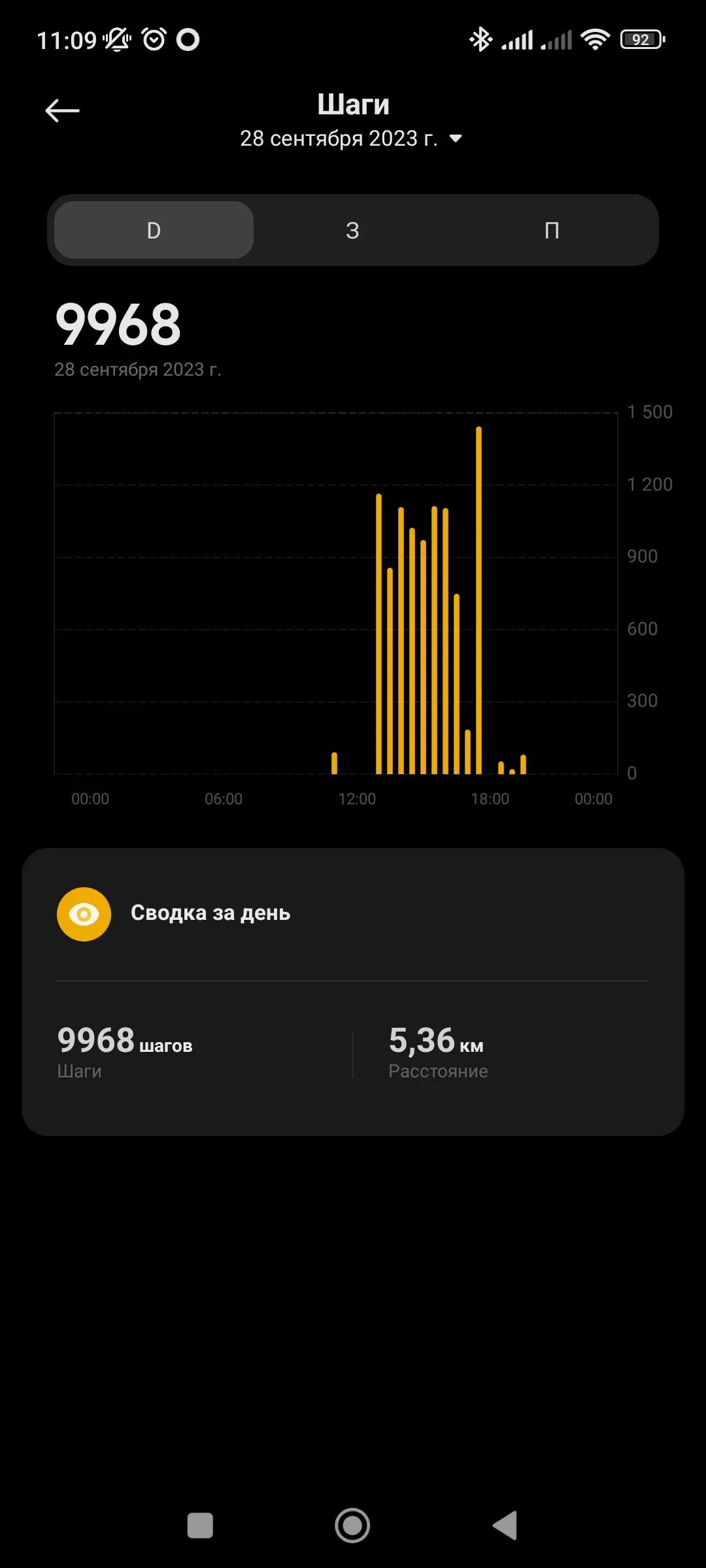706x1568 pixels.
Task: Switch to the П monthly view tab
Action: click(x=552, y=230)
